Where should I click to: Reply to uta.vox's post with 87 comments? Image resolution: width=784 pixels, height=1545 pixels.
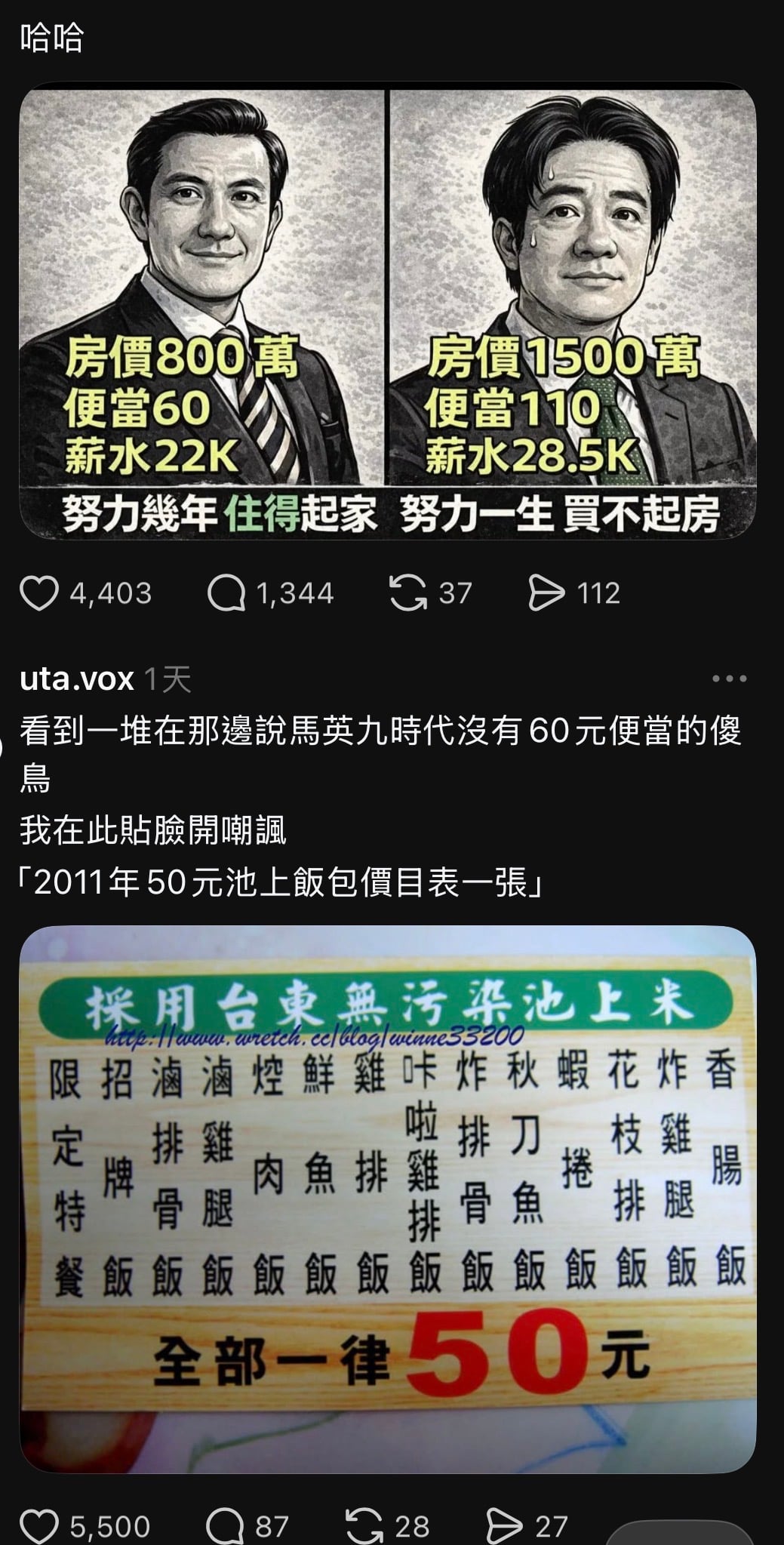(225, 1525)
